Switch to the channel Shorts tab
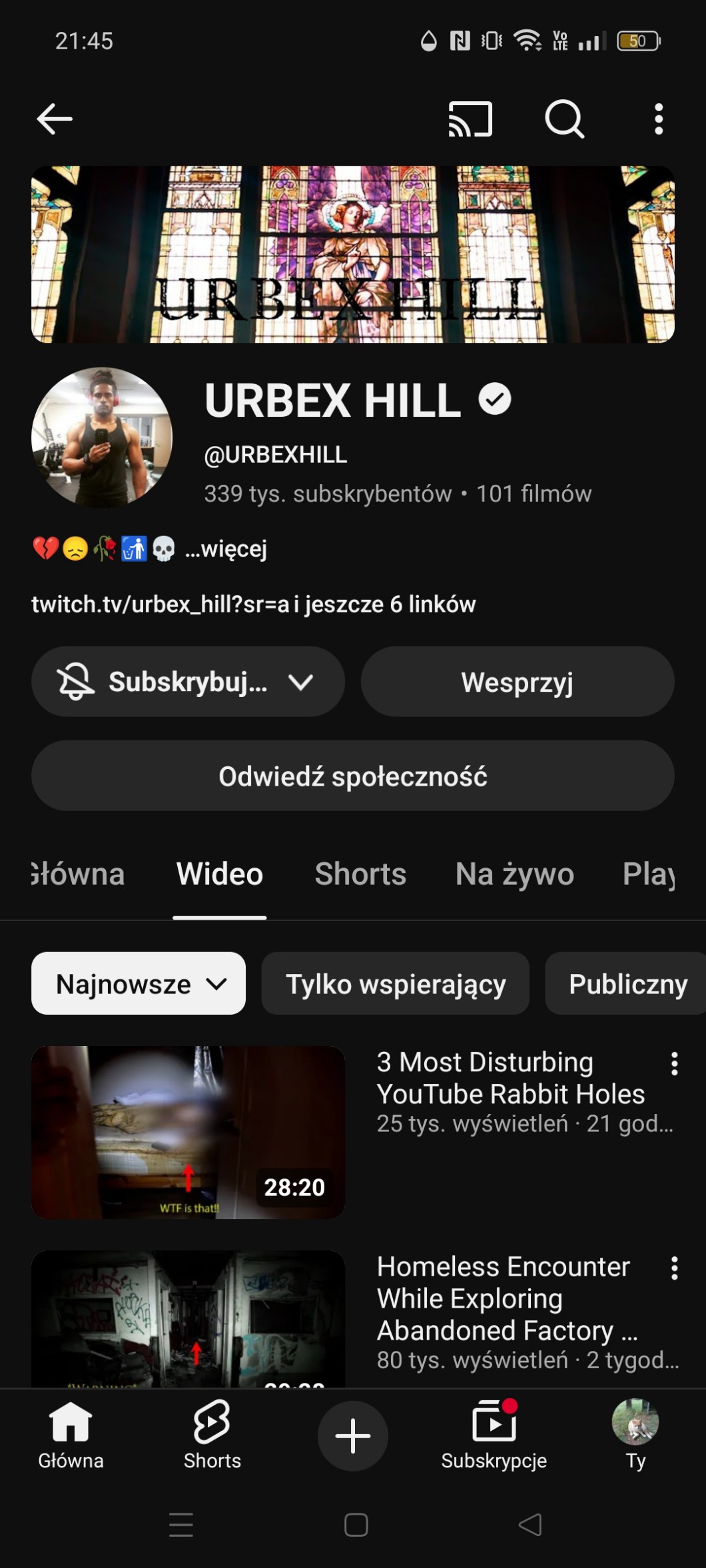This screenshot has width=706, height=1568. coord(360,874)
